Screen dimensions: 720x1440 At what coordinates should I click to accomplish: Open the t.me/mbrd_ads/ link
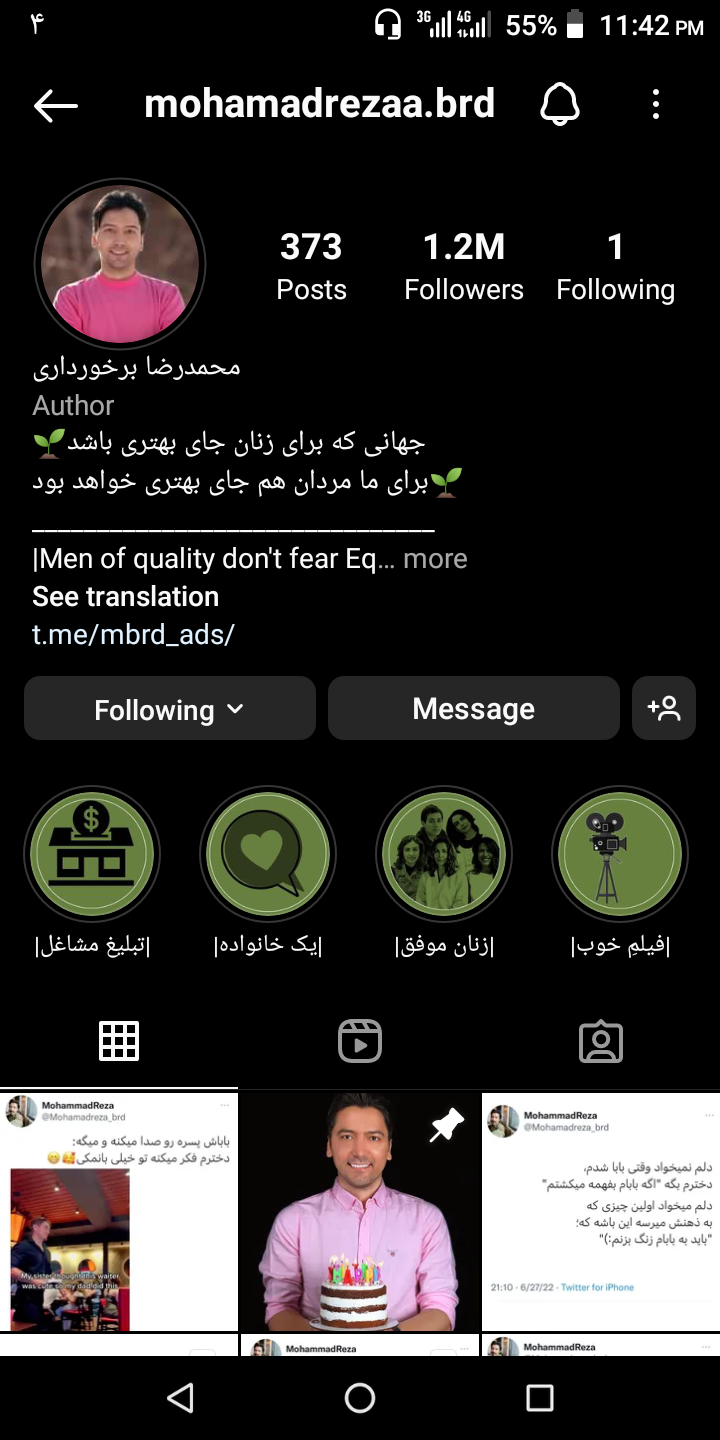pyautogui.click(x=133, y=634)
